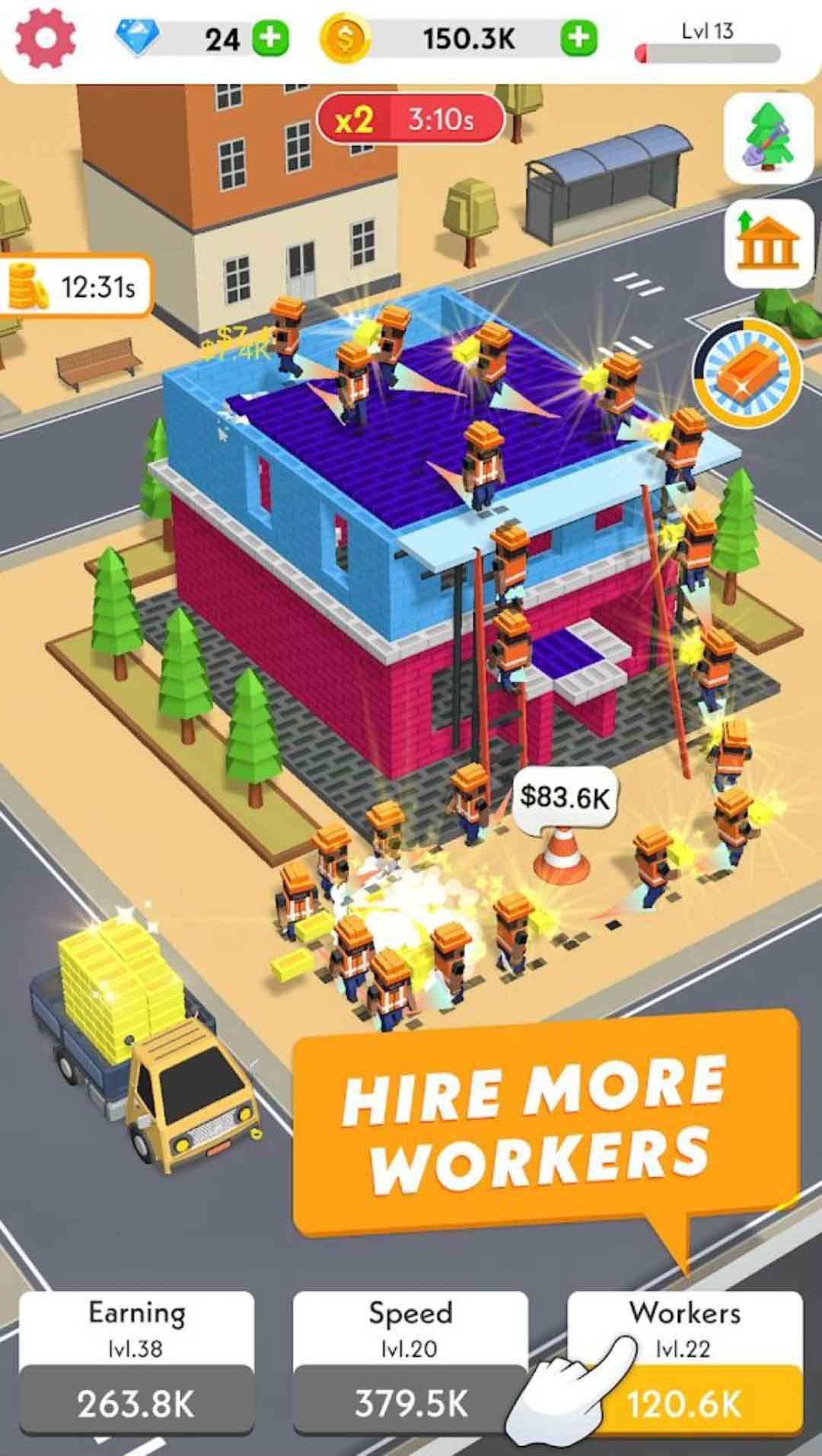Tap the $83.6K cone bubble
This screenshot has width=822, height=1456.
coord(564,799)
